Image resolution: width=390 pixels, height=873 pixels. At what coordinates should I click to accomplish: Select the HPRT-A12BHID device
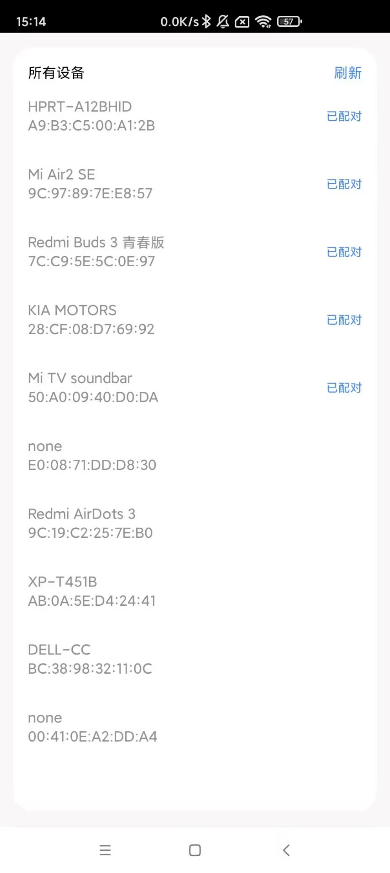pos(195,116)
